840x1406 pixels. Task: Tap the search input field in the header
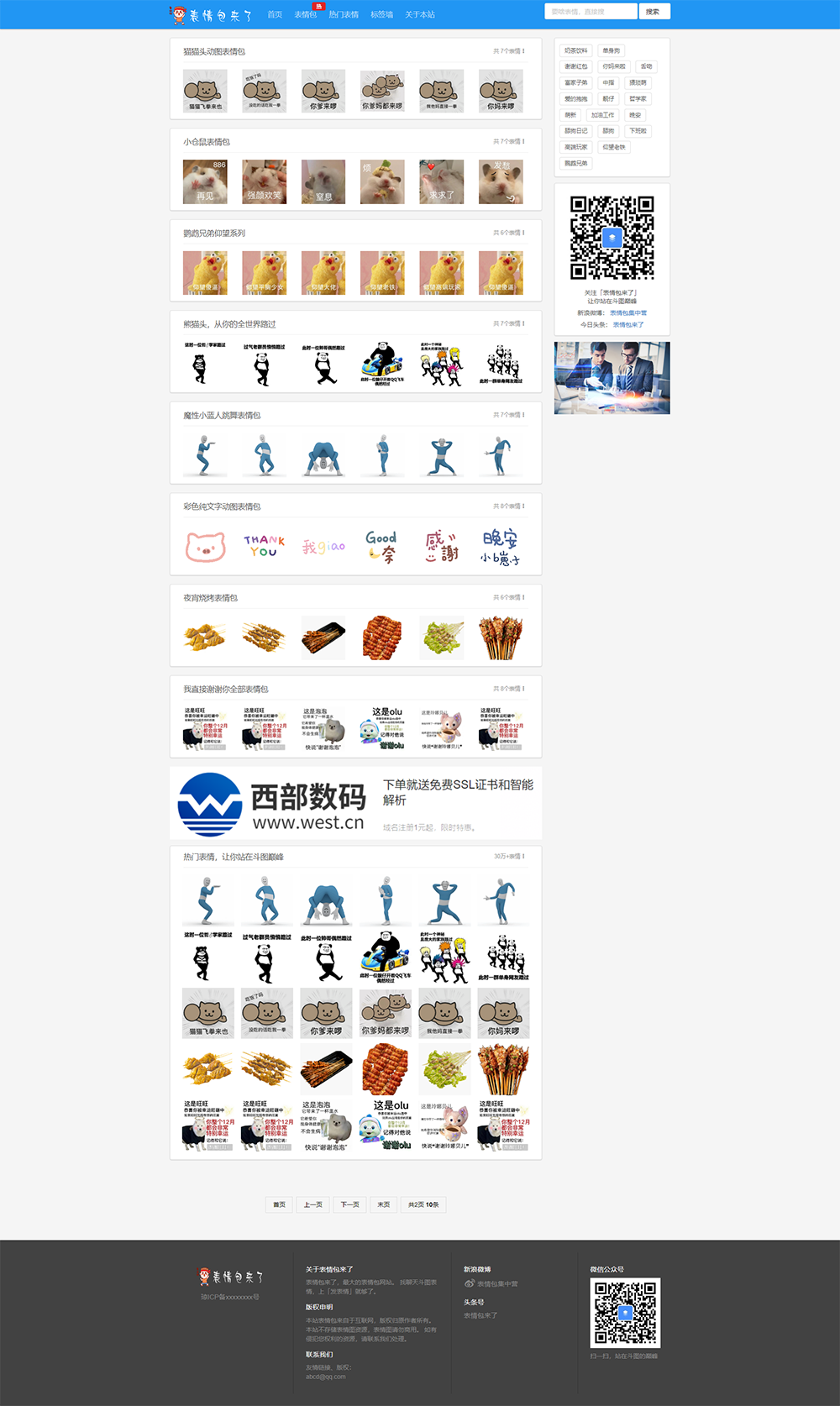click(591, 12)
